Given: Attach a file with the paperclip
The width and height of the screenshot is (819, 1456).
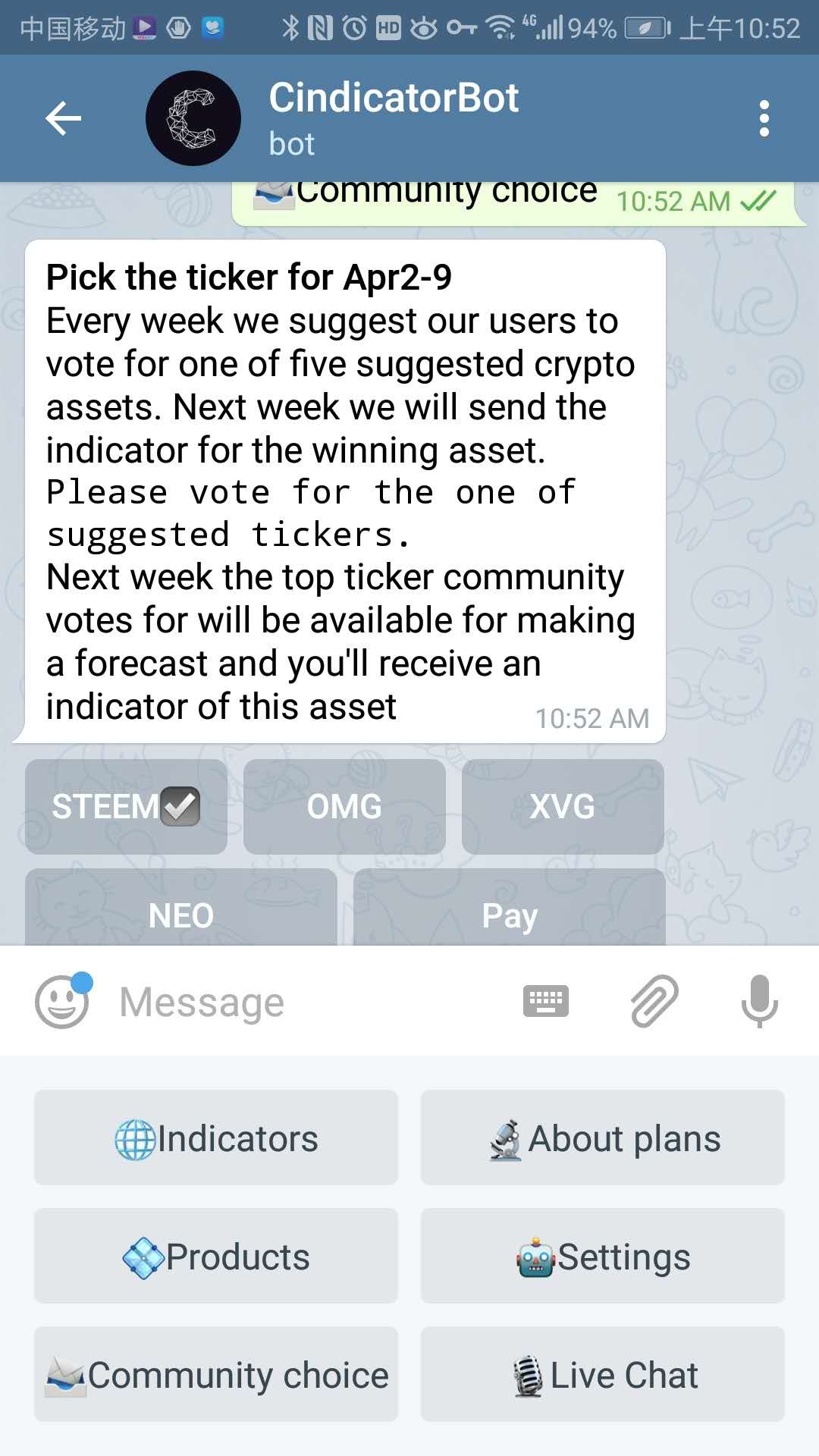Looking at the screenshot, I should coord(654,1001).
